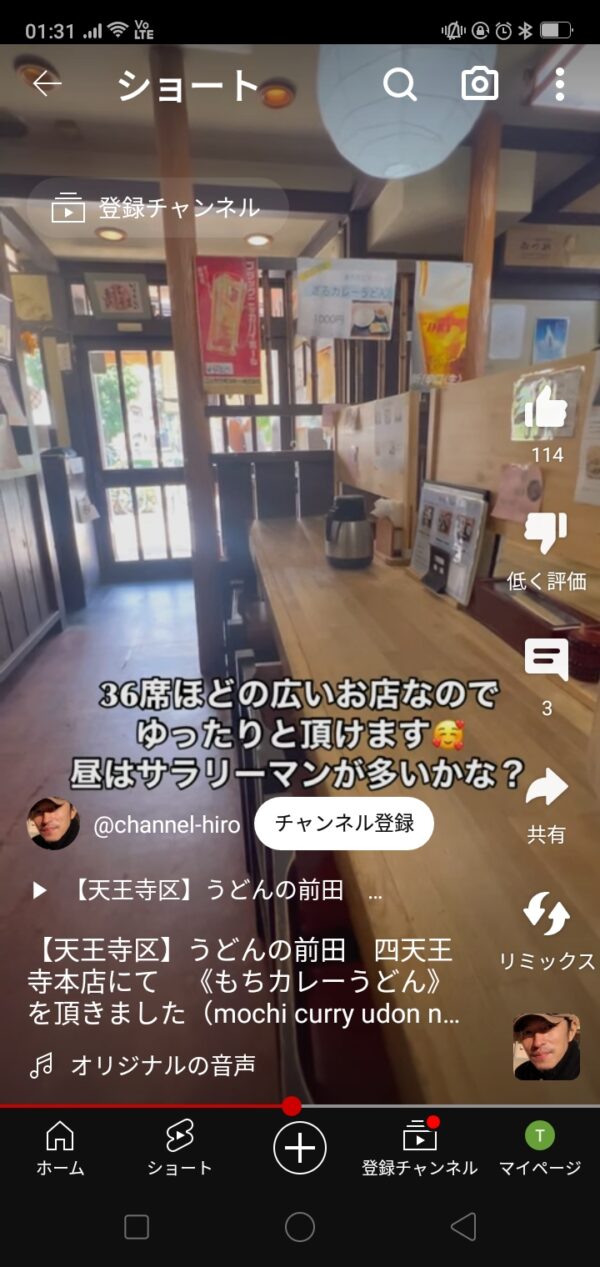The height and width of the screenshot is (1267, 600).
Task: Open the マイページ tab
Action: coord(540,1148)
